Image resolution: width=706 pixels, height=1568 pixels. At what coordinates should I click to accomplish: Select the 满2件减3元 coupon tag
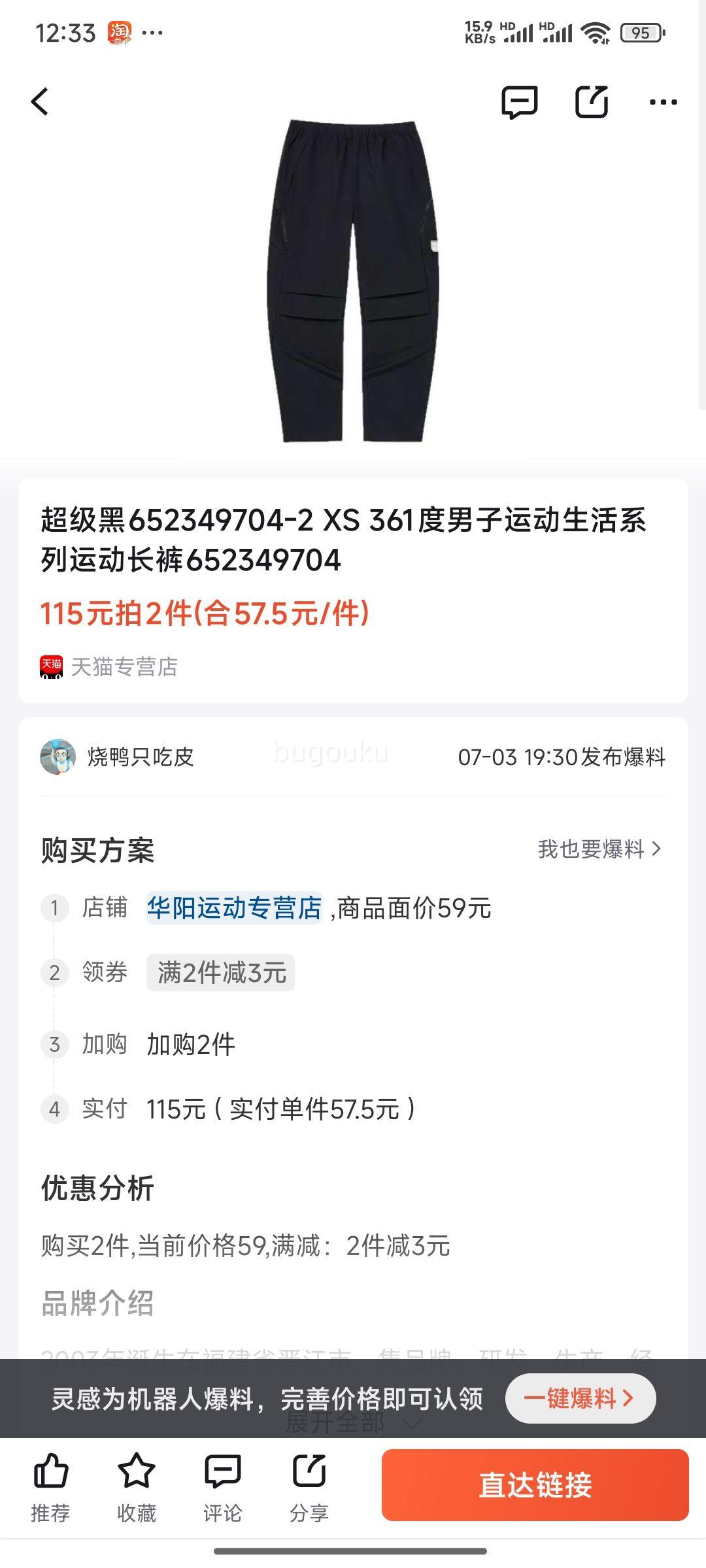pos(220,973)
